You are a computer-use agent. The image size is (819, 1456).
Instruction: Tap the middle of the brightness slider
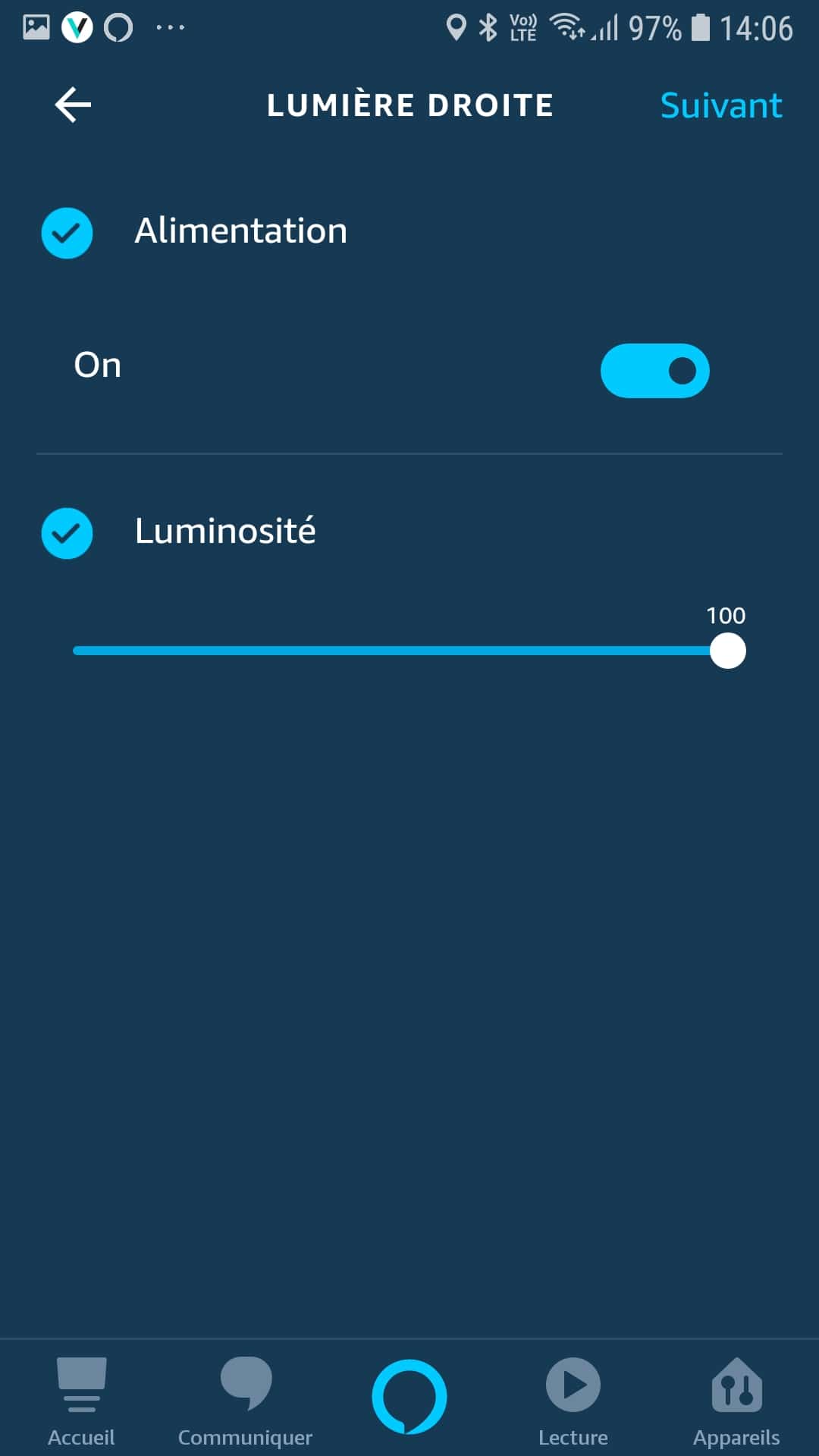coord(409,651)
